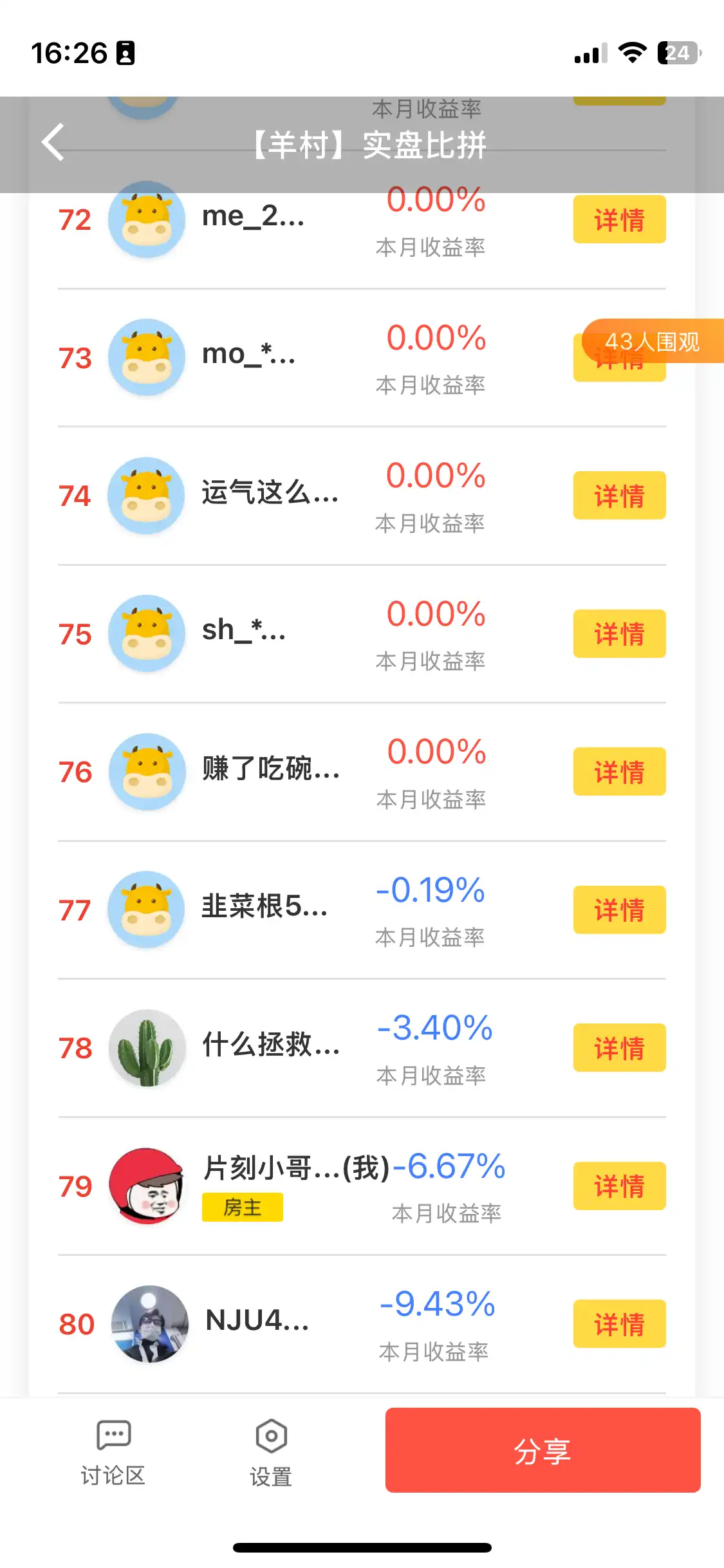
Task: Open 详情 for 片刻小哥...(我)
Action: coord(619,1186)
